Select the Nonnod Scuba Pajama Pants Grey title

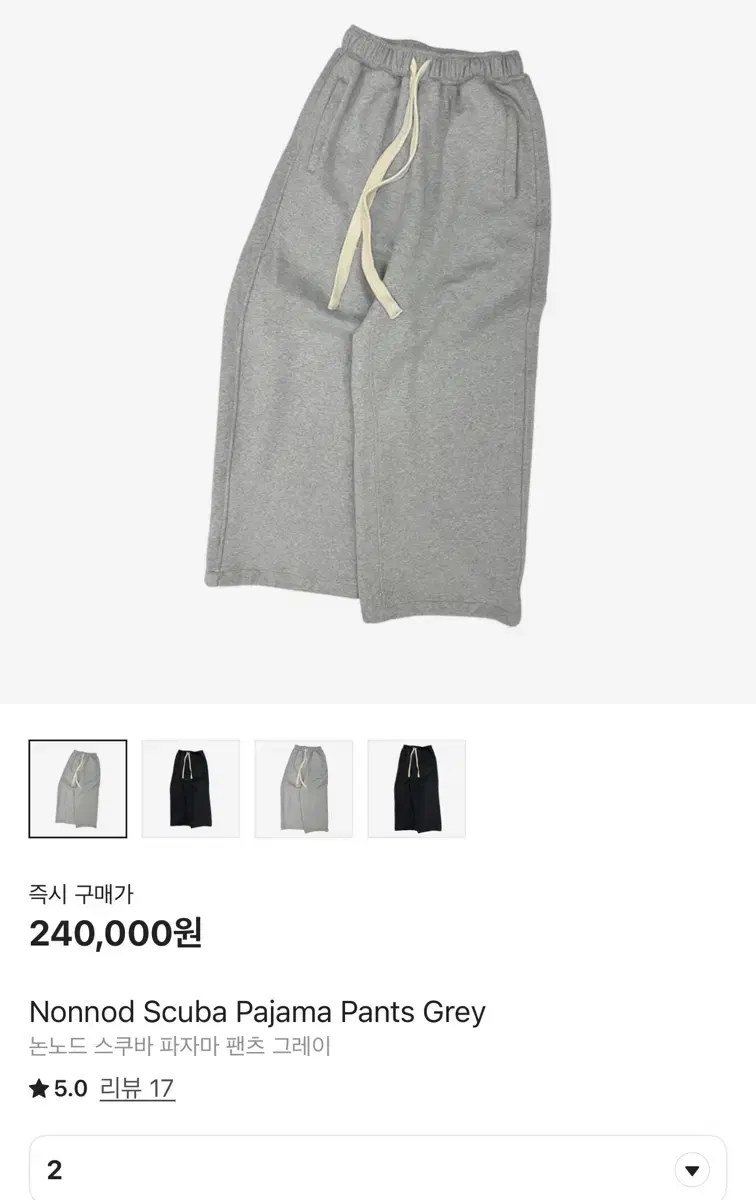coord(256,1012)
